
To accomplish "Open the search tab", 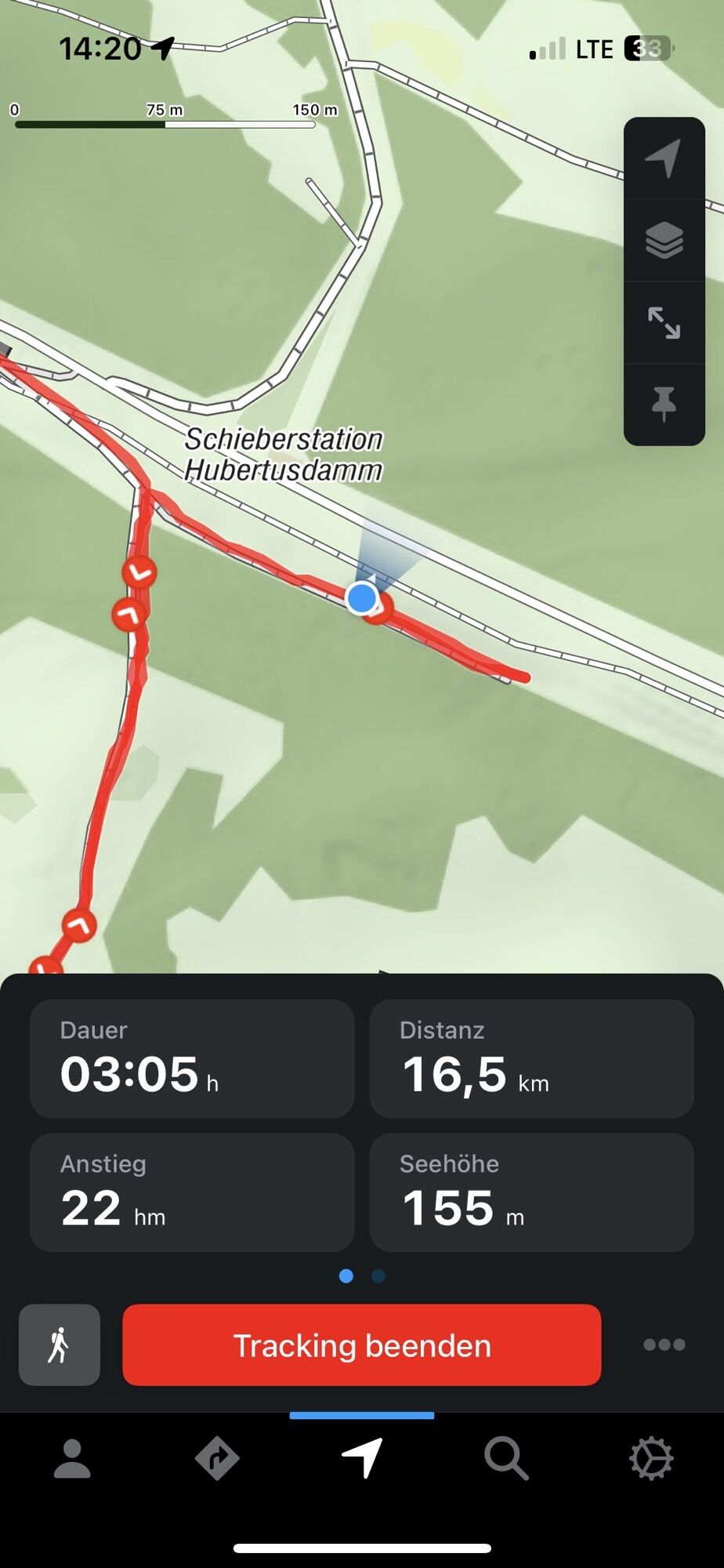I will pyautogui.click(x=506, y=1459).
